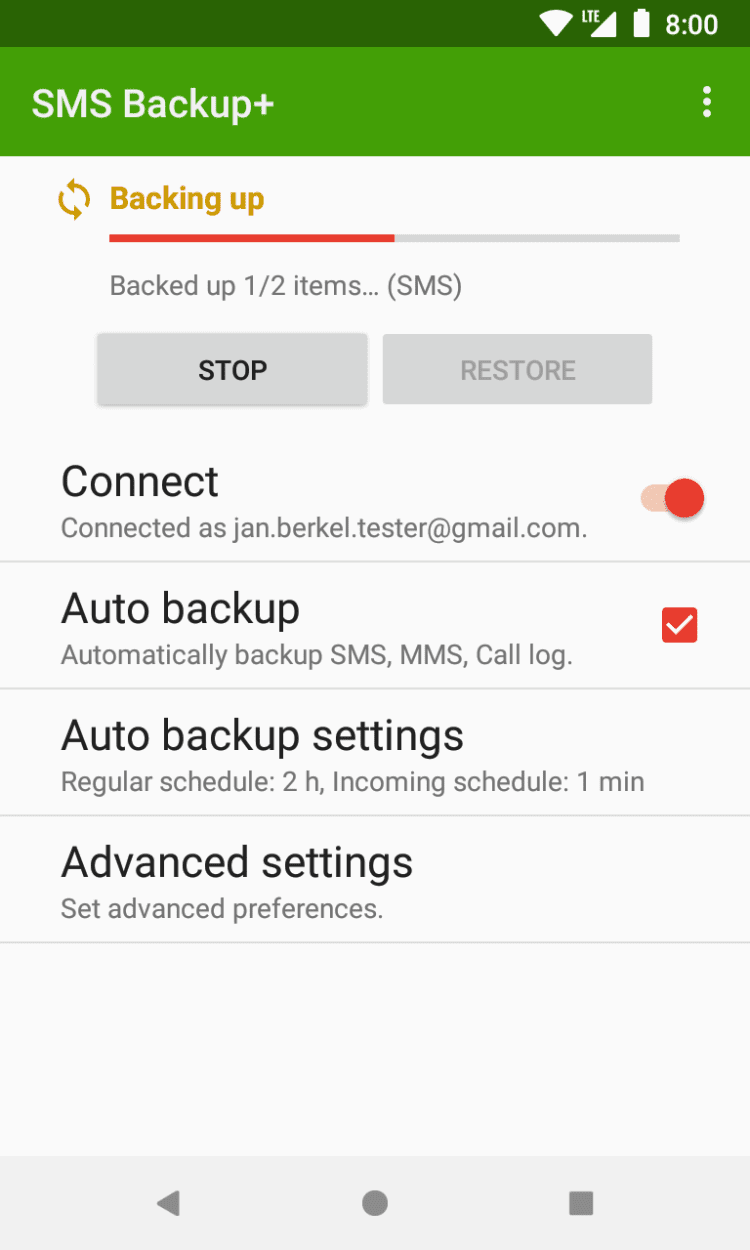This screenshot has height=1250, width=750.
Task: Go back using the navigation bar
Action: pos(168,1203)
